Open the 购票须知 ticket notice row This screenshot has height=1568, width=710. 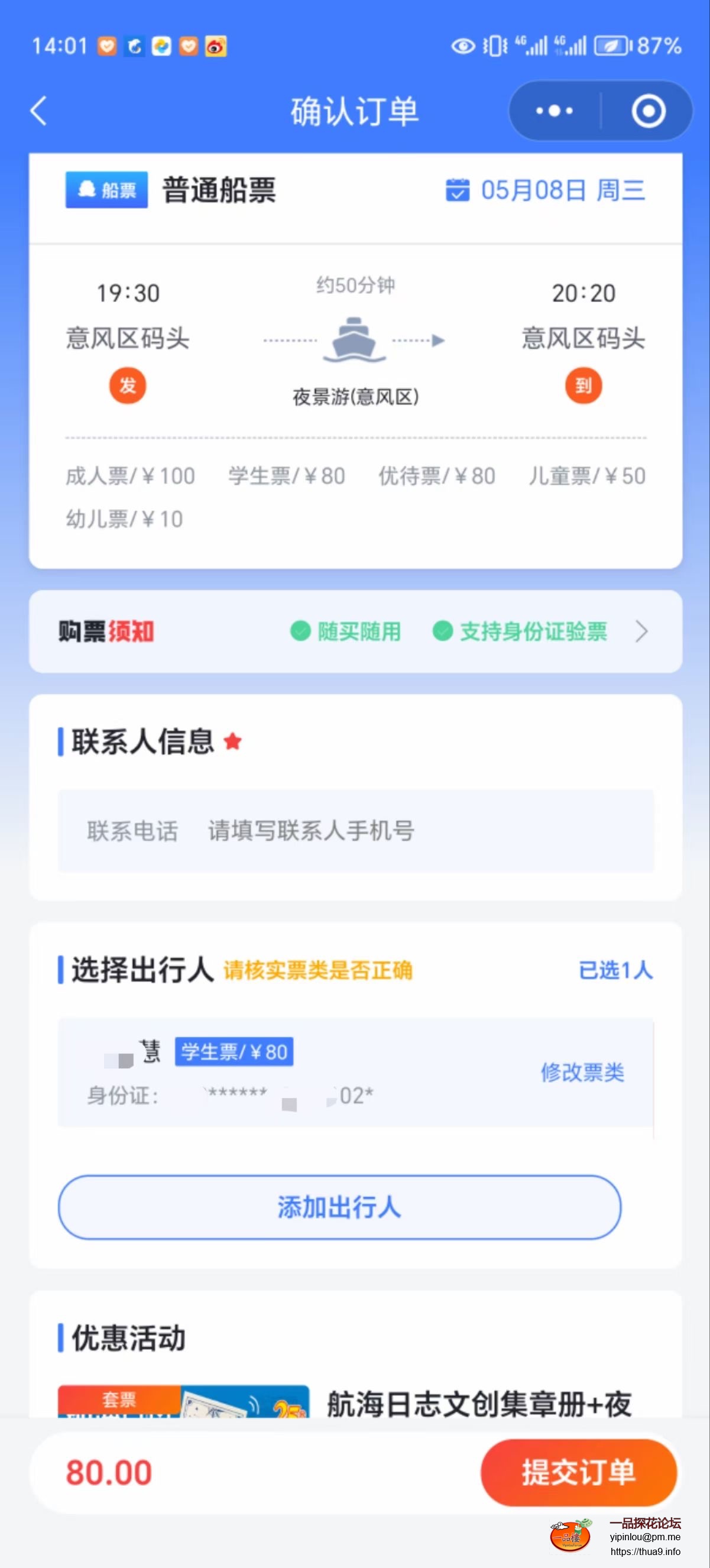coord(355,631)
